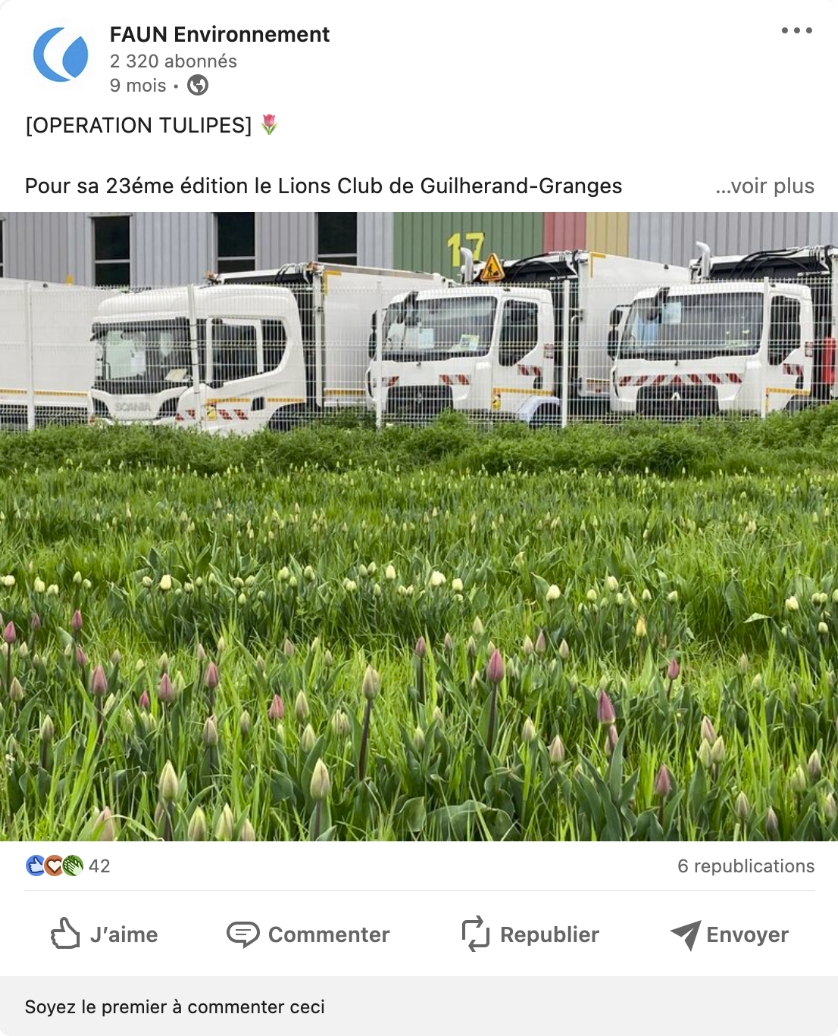The width and height of the screenshot is (838, 1036).
Task: Send the post via Envoyer
Action: tap(729, 935)
